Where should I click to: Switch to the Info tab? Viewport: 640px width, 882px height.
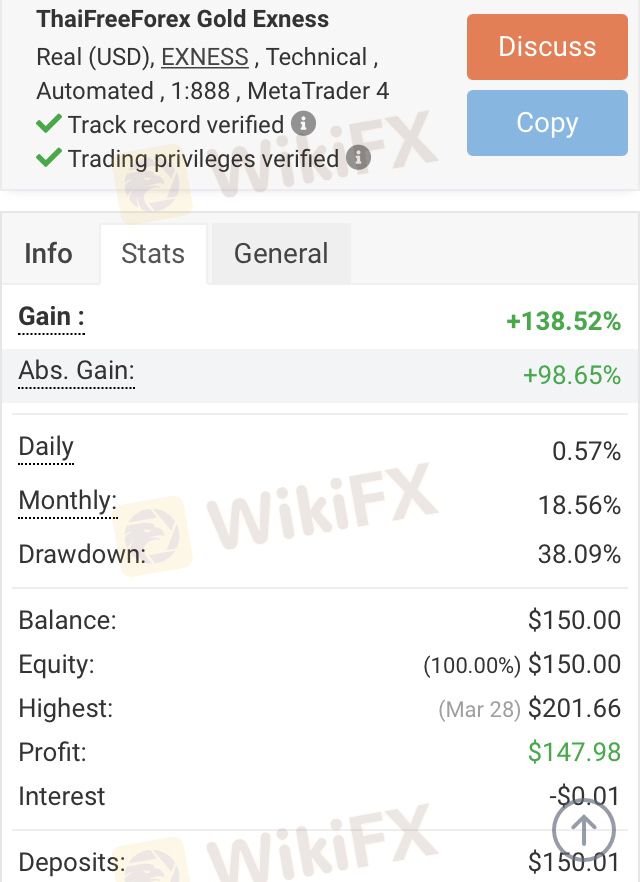coord(48,254)
